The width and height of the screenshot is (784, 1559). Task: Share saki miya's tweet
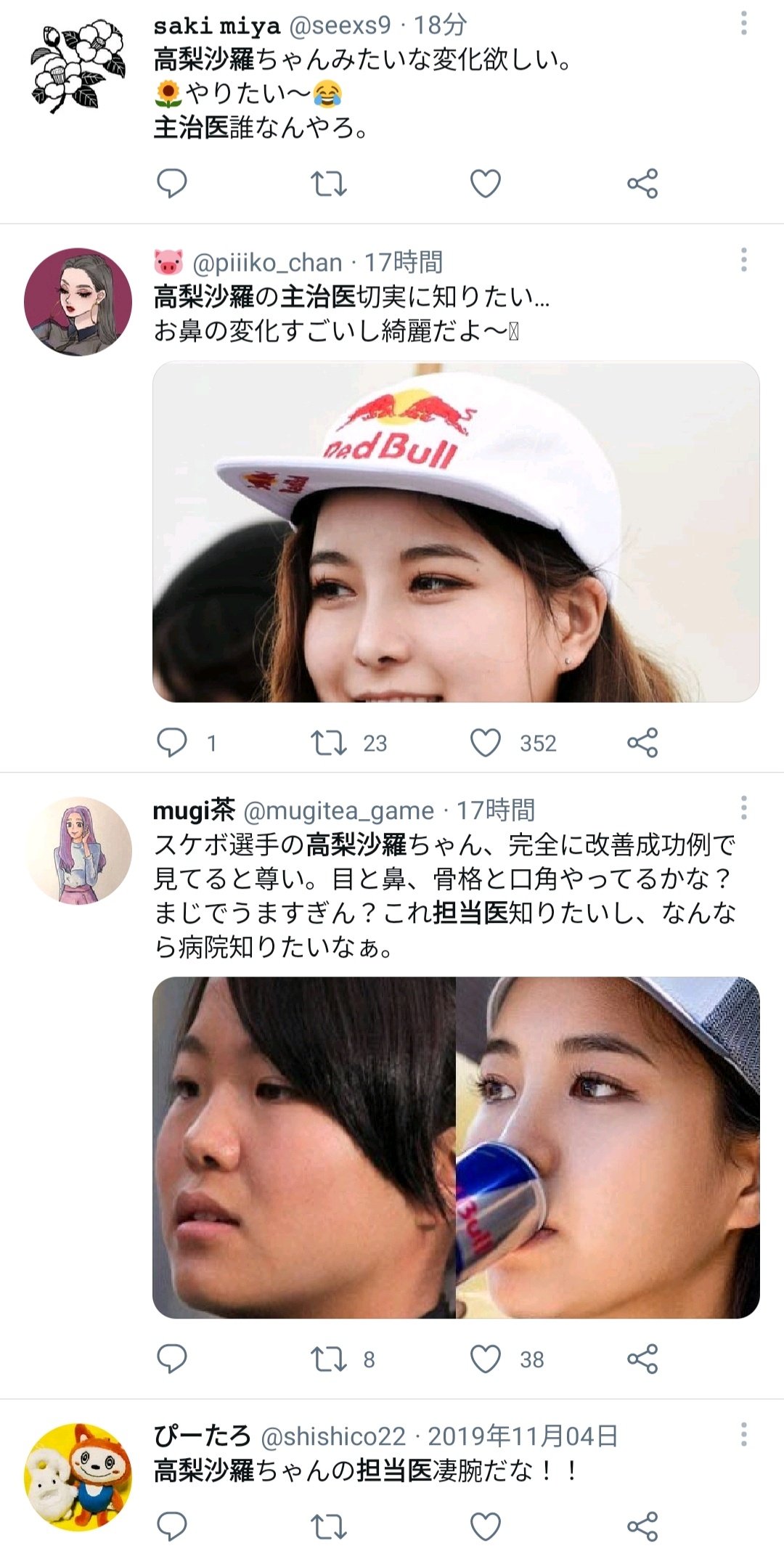pos(642,184)
